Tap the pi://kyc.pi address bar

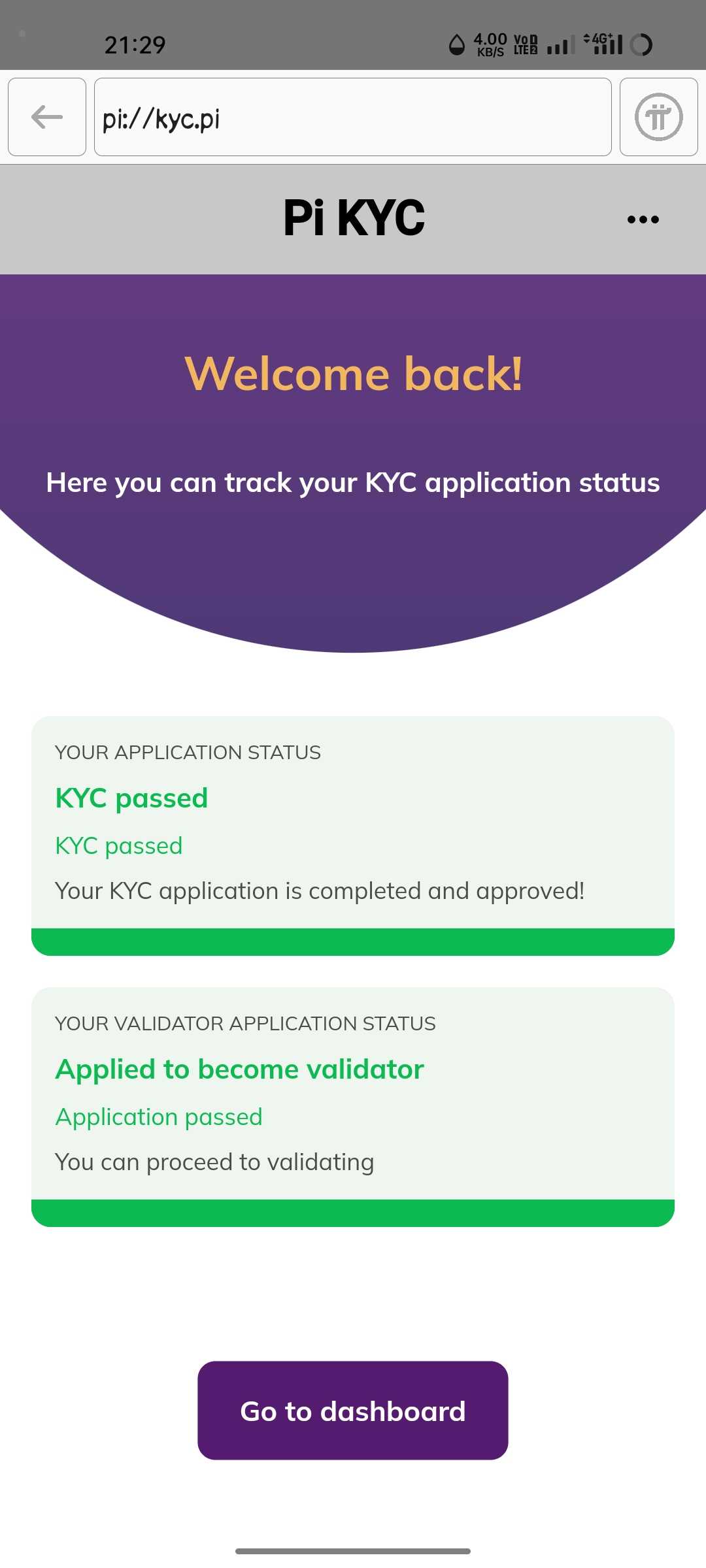click(x=353, y=118)
